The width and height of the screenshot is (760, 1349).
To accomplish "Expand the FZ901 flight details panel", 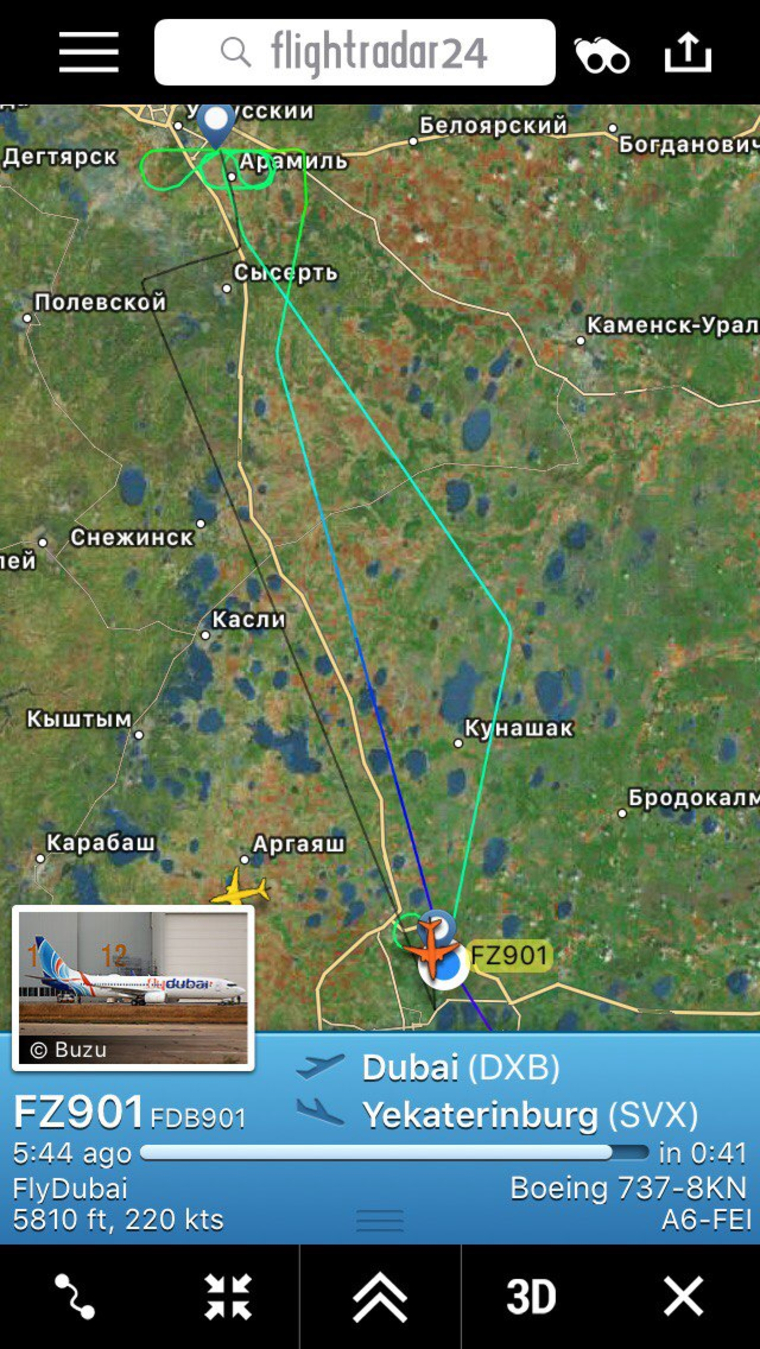I will (x=380, y=1220).
